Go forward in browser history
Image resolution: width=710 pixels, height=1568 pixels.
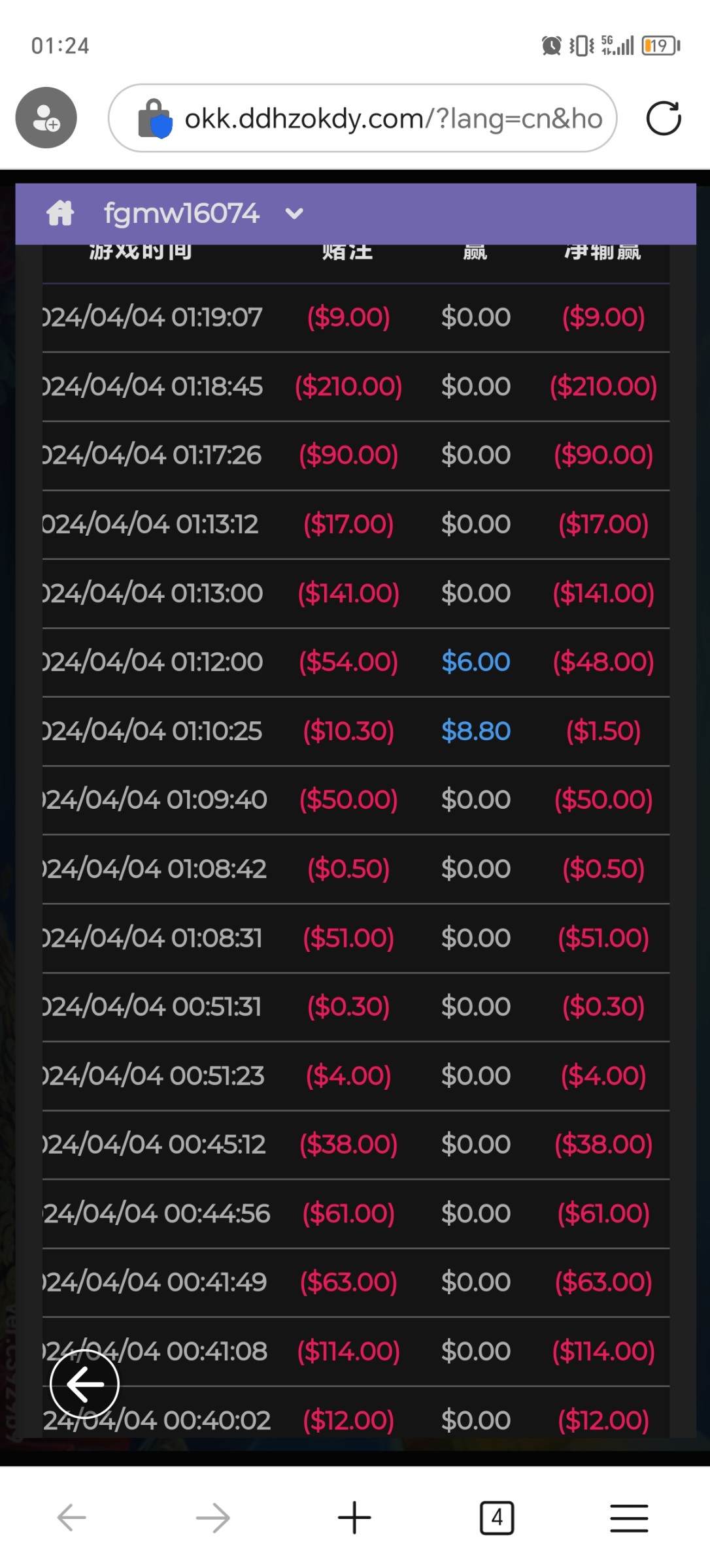(213, 1517)
